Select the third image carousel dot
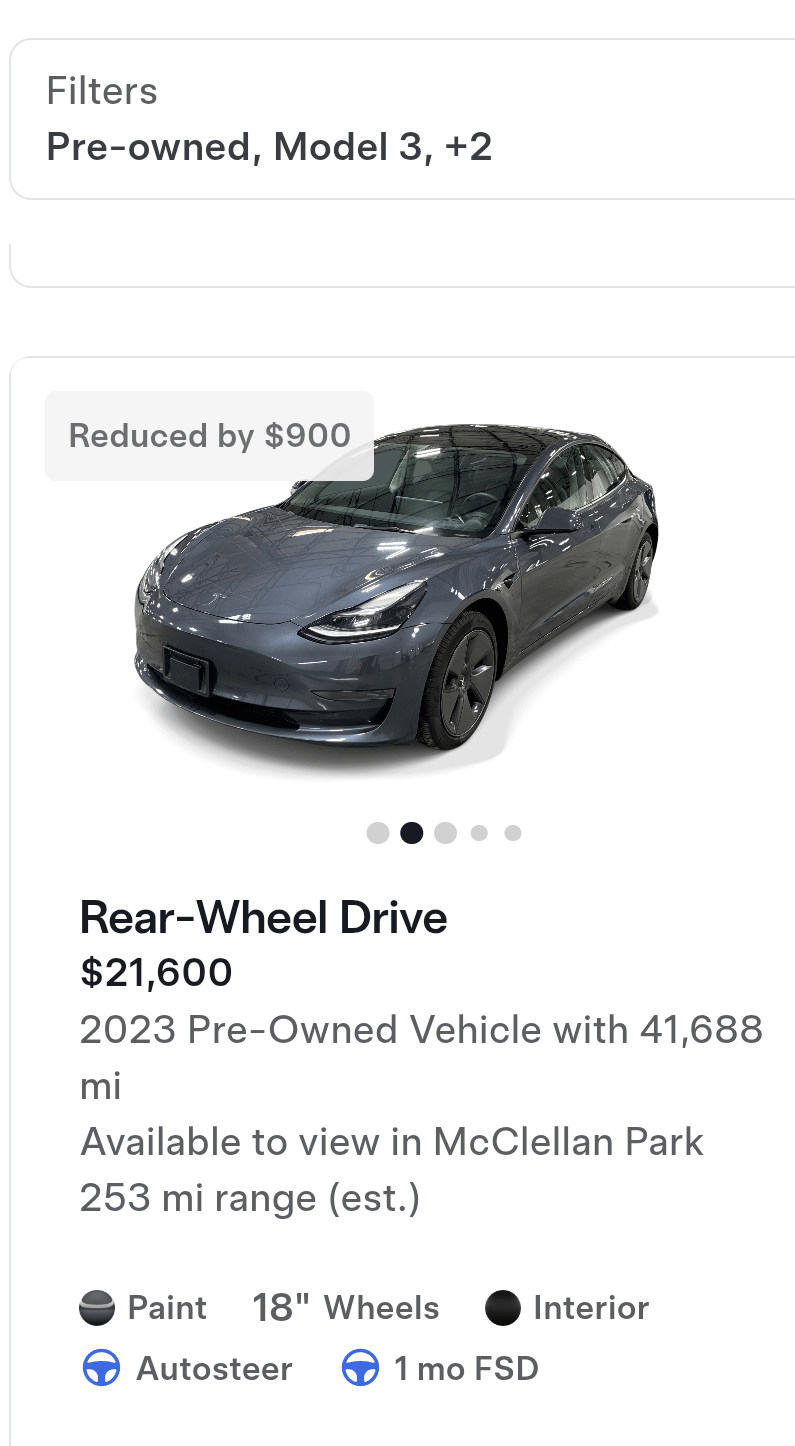The width and height of the screenshot is (795, 1446). pos(446,833)
